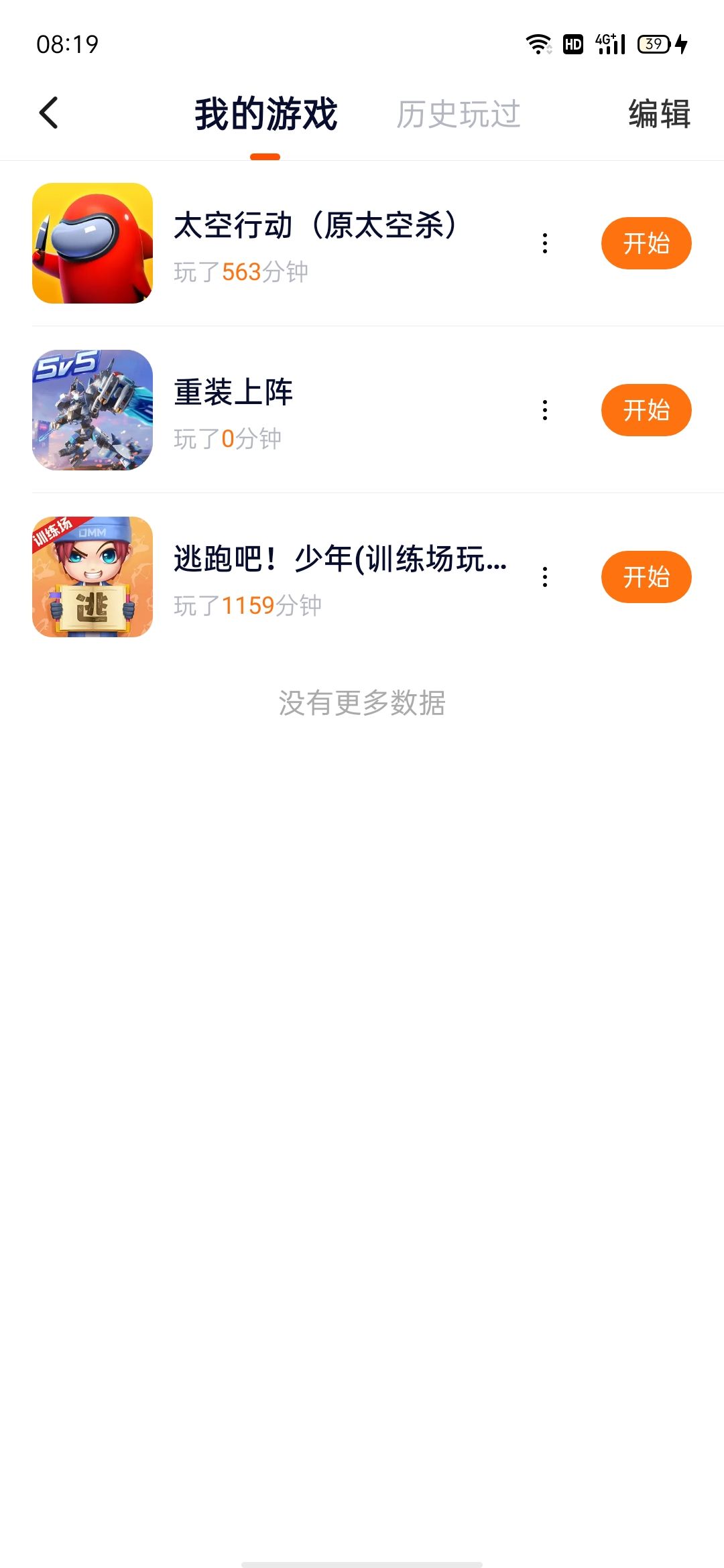Screen dimensions: 724x1568
Task: Open more options for 逃跑吧！少年
Action: click(x=545, y=577)
